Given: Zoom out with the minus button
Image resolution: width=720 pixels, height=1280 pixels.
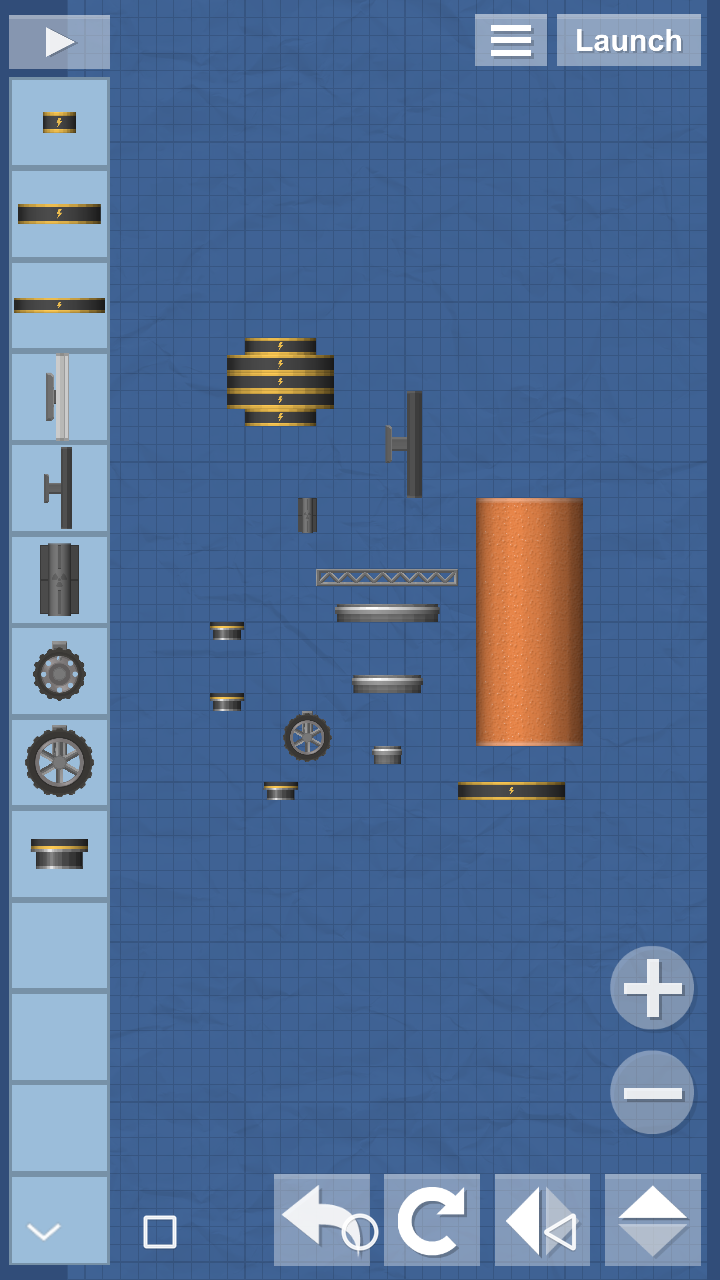Looking at the screenshot, I should 652,1092.
